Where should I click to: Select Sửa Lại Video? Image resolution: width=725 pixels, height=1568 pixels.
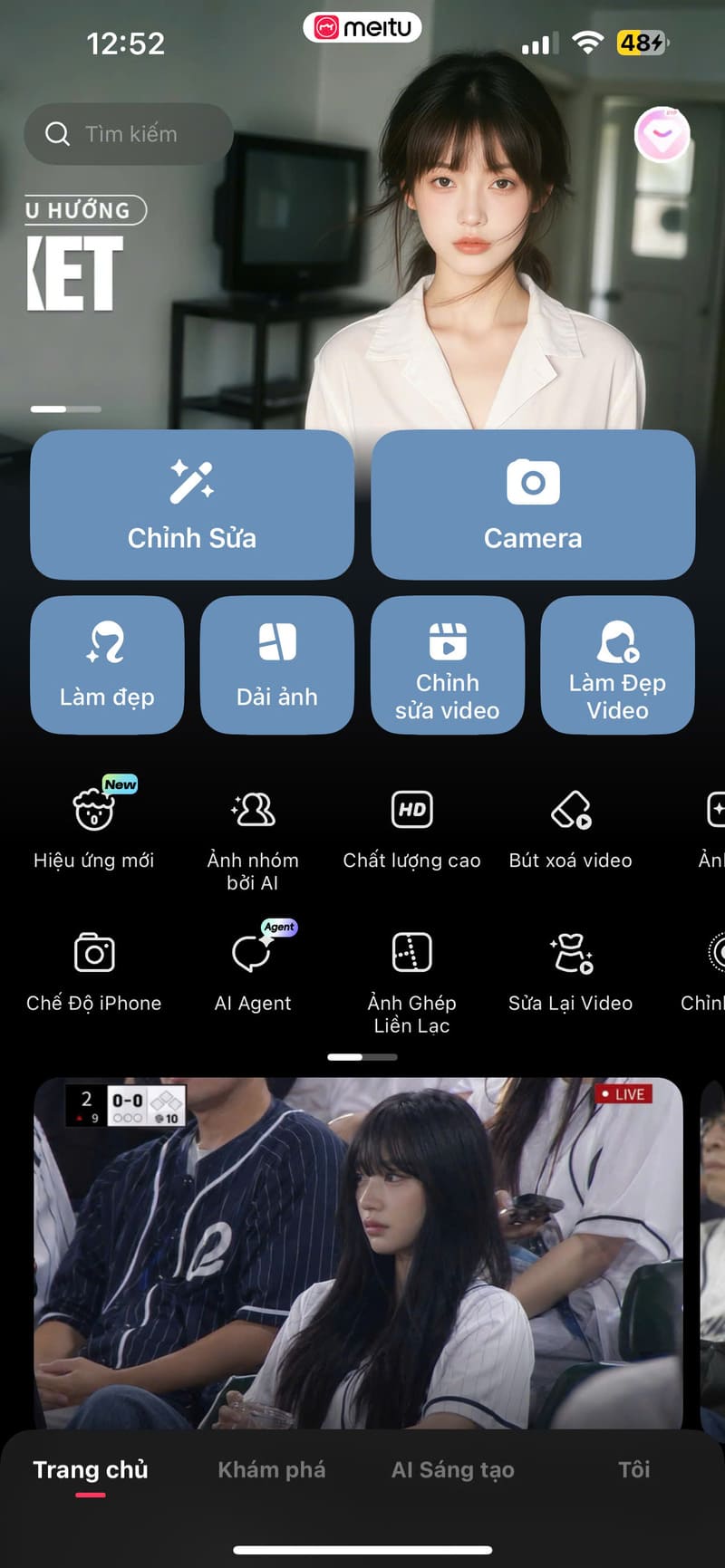point(571,971)
